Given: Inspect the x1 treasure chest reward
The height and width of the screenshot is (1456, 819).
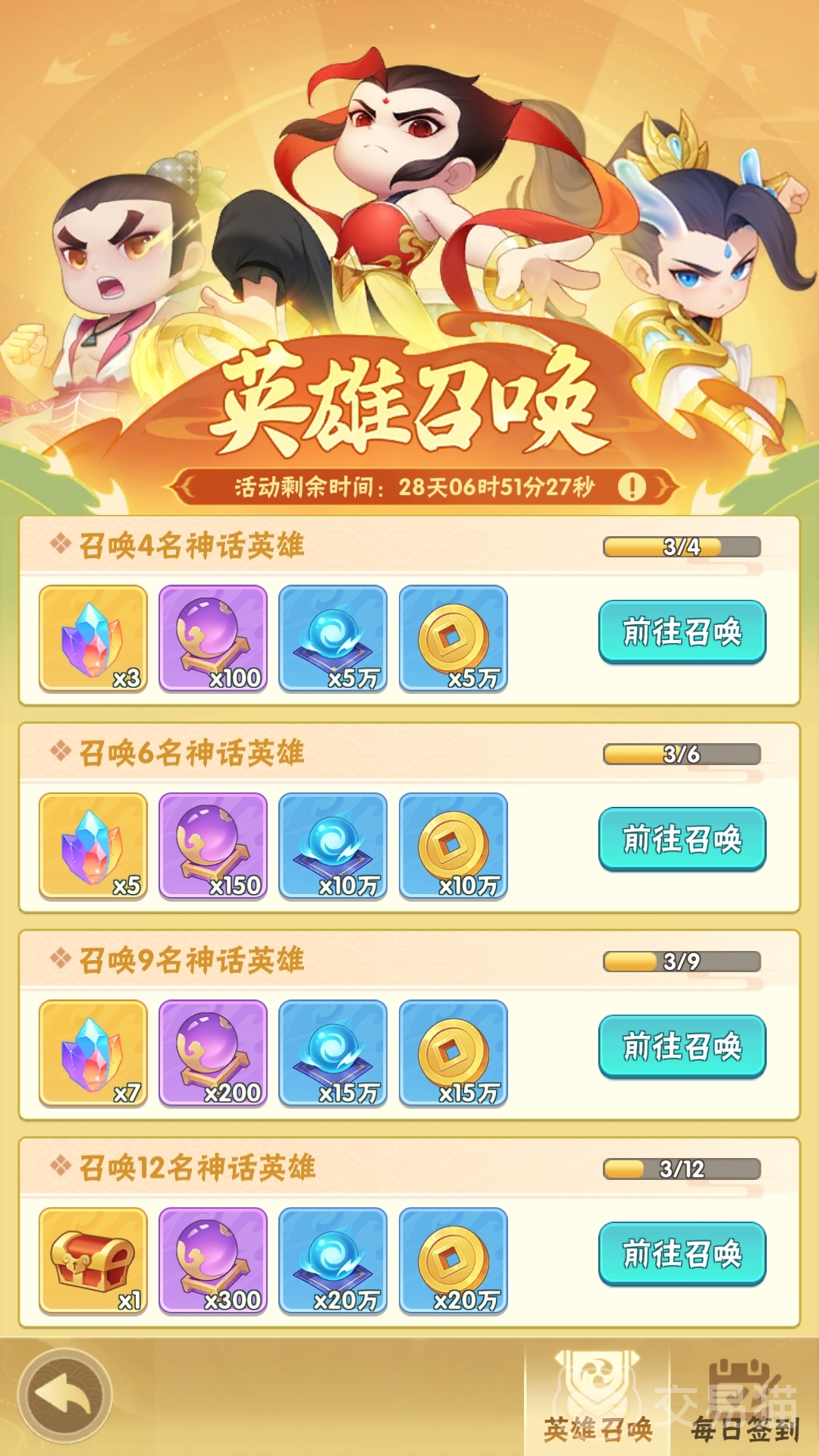Looking at the screenshot, I should 93,1260.
